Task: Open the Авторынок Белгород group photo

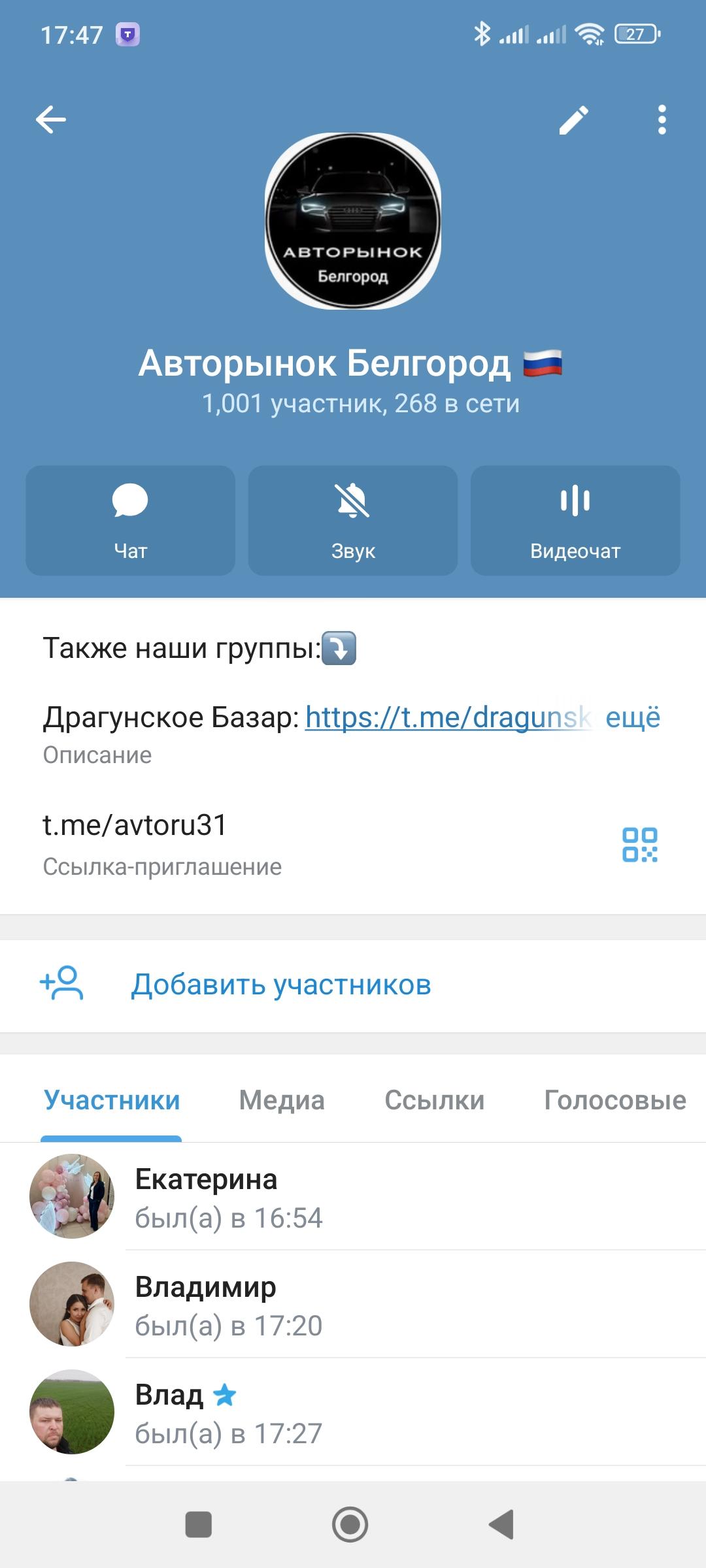Action: (x=353, y=221)
